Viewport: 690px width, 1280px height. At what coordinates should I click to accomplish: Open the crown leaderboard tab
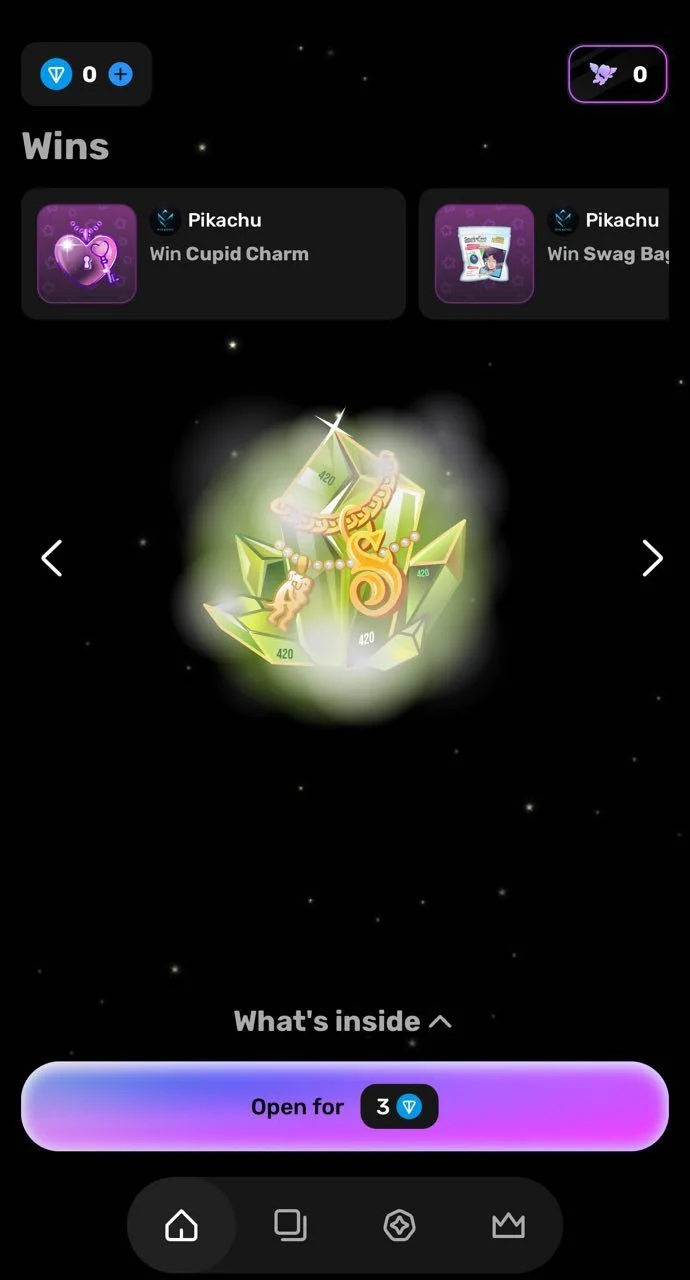pyautogui.click(x=508, y=1225)
